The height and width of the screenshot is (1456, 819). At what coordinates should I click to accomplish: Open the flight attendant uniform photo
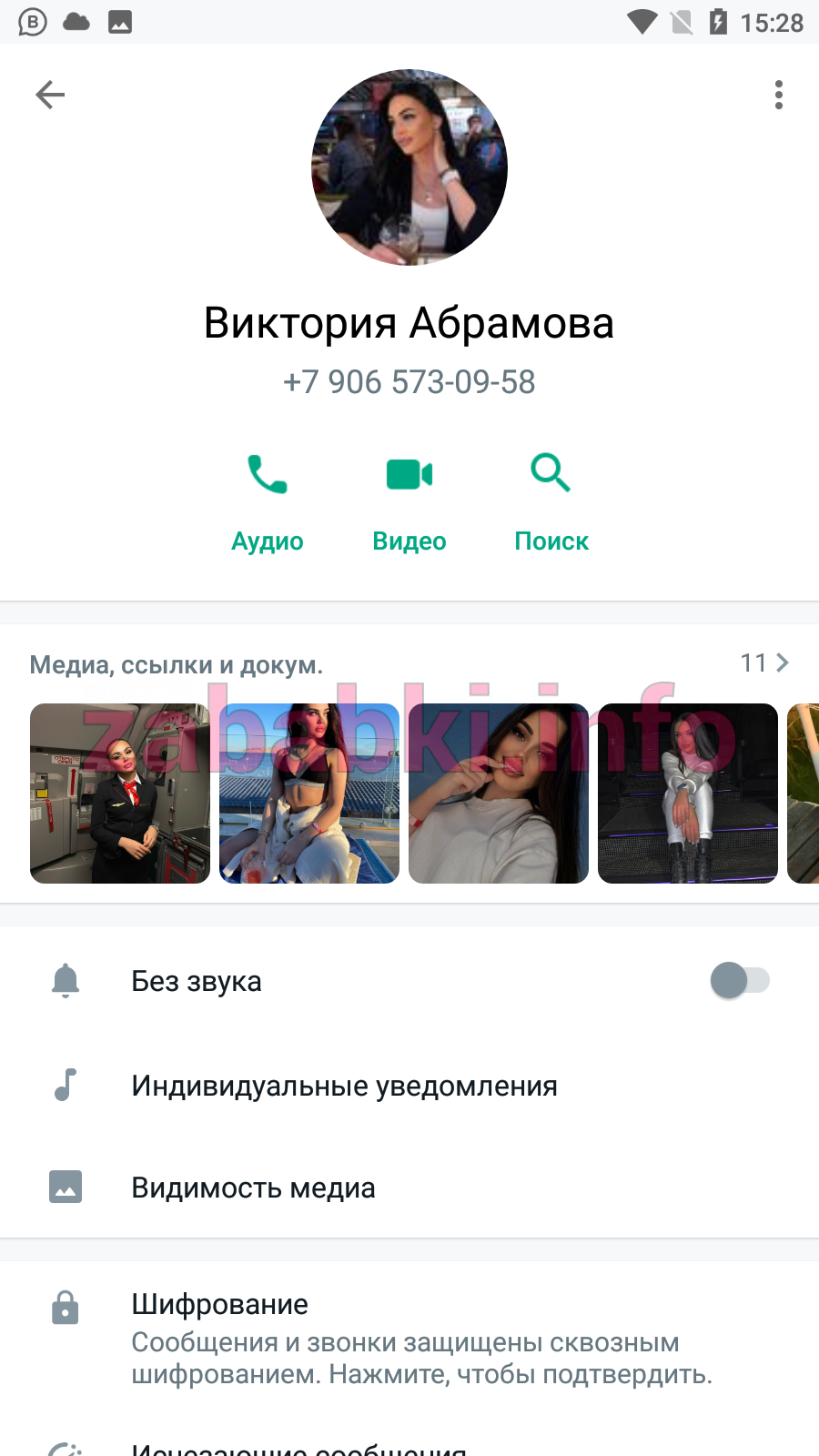tap(120, 794)
